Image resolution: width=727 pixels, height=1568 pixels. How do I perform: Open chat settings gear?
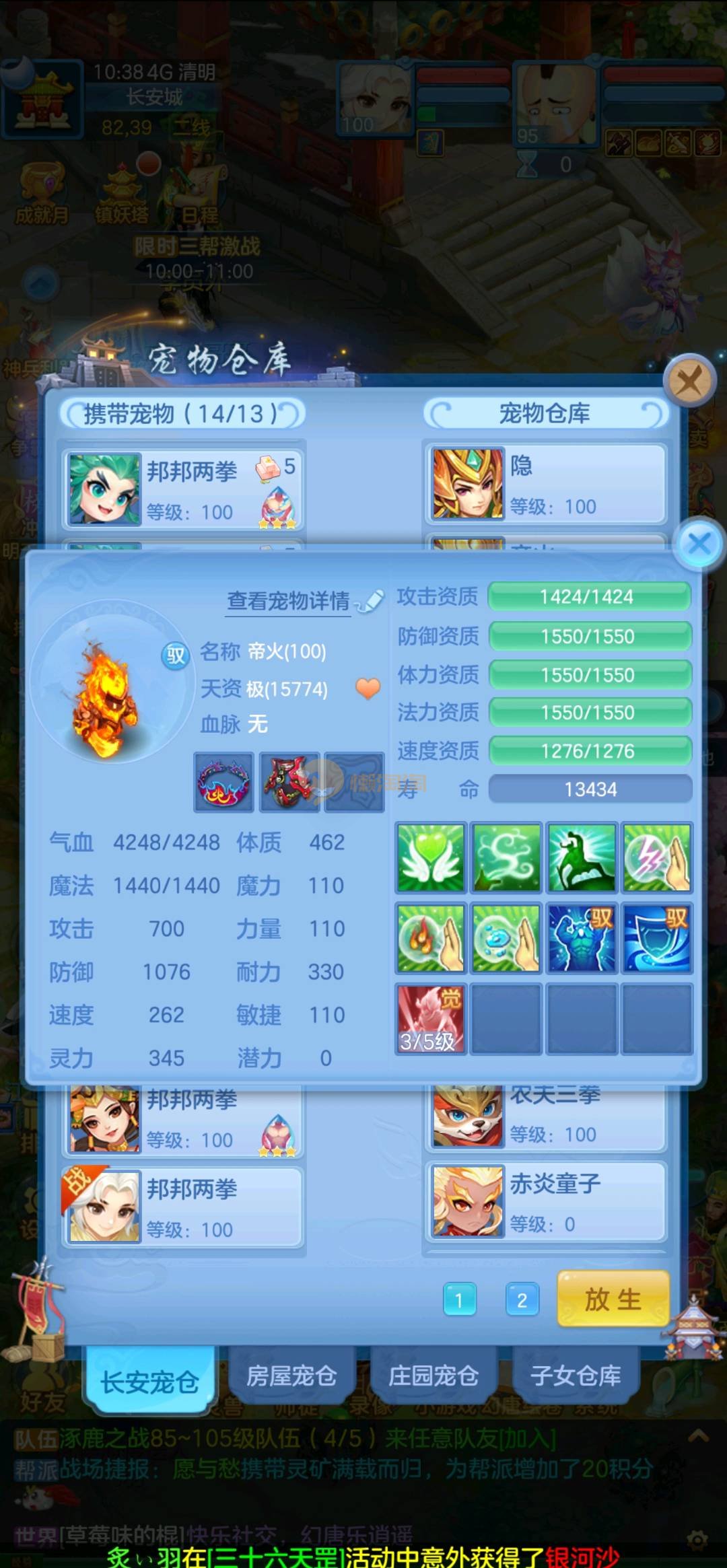point(697,1540)
